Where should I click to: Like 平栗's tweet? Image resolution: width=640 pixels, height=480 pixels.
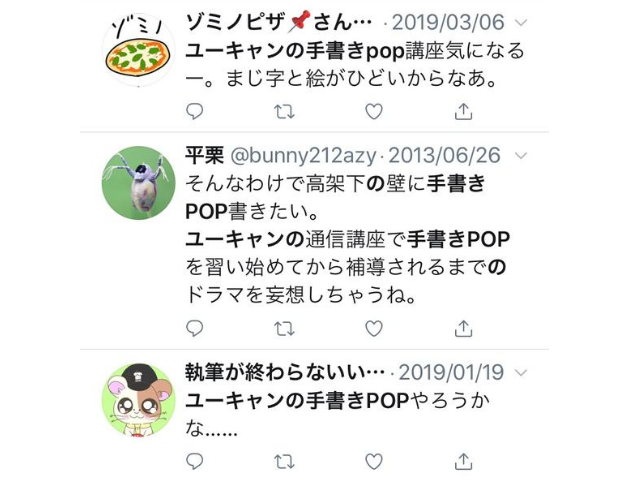coord(373,328)
